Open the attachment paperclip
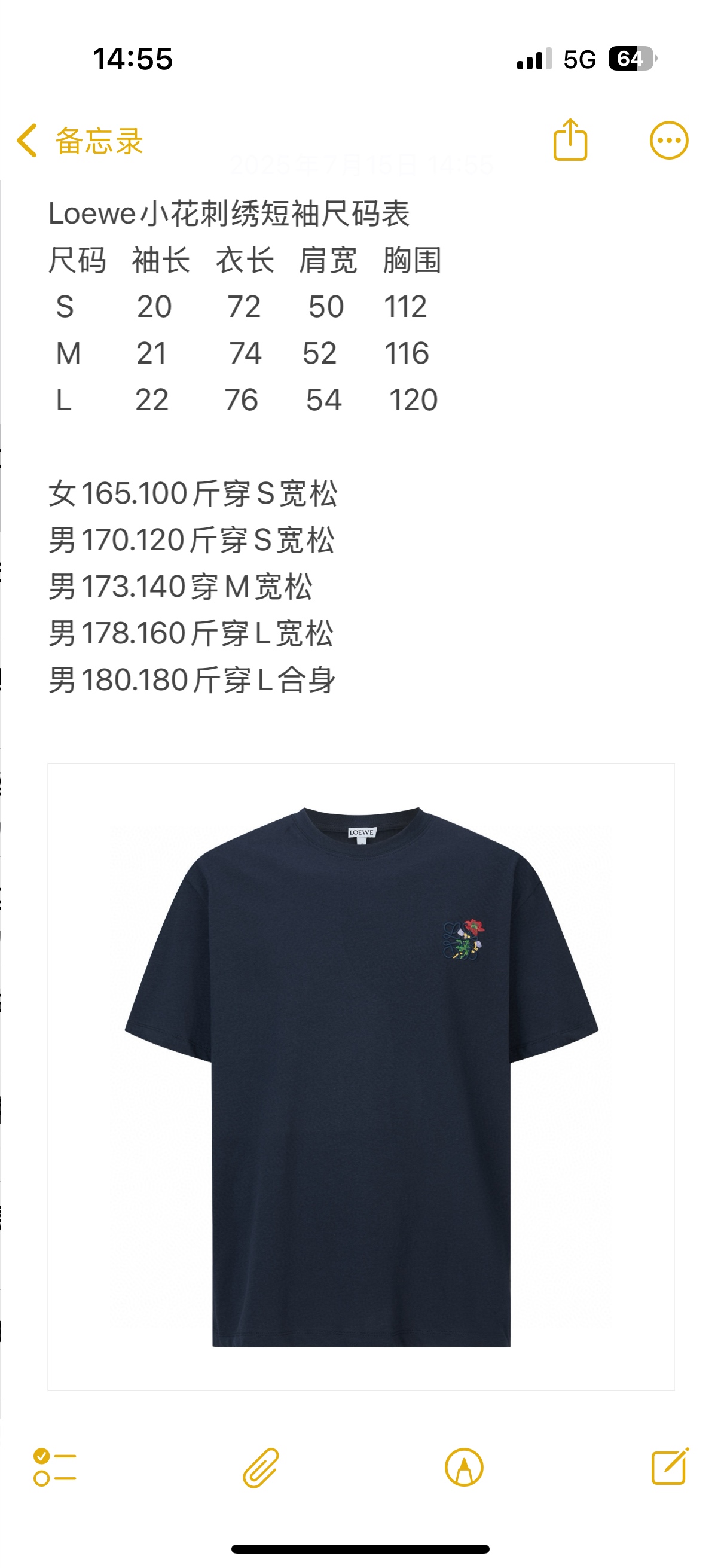This screenshot has width=721, height=1568. [261, 1467]
